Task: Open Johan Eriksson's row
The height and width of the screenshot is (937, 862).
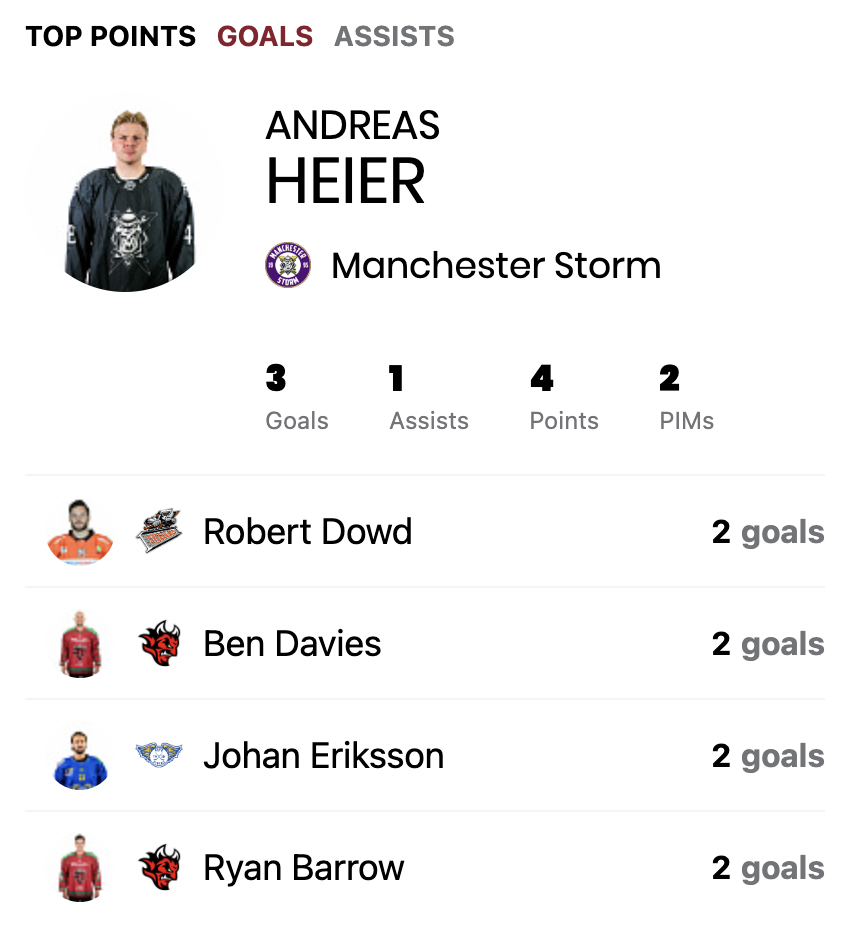Action: [x=323, y=756]
